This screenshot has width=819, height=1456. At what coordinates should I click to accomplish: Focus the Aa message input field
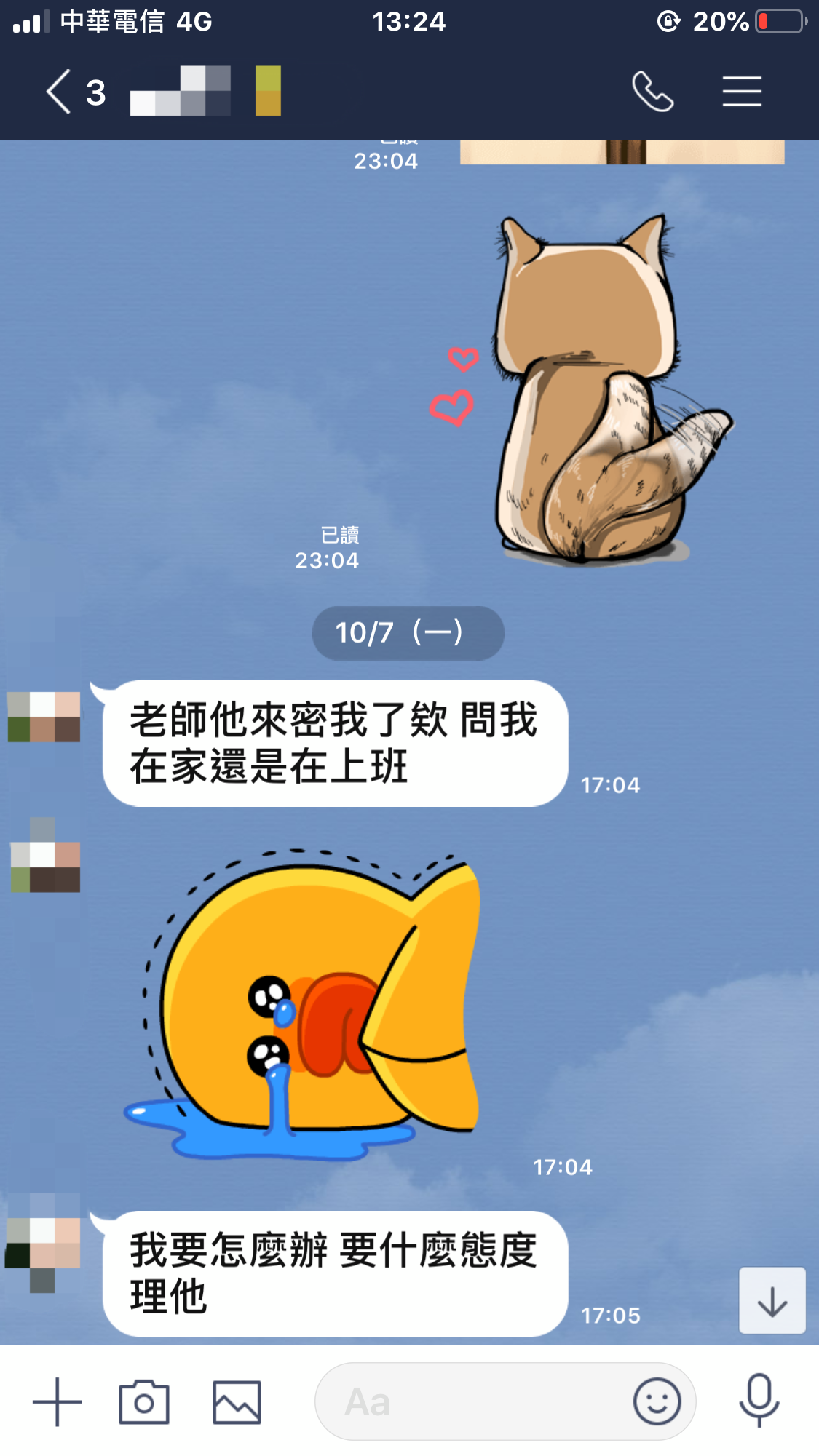[473, 1401]
